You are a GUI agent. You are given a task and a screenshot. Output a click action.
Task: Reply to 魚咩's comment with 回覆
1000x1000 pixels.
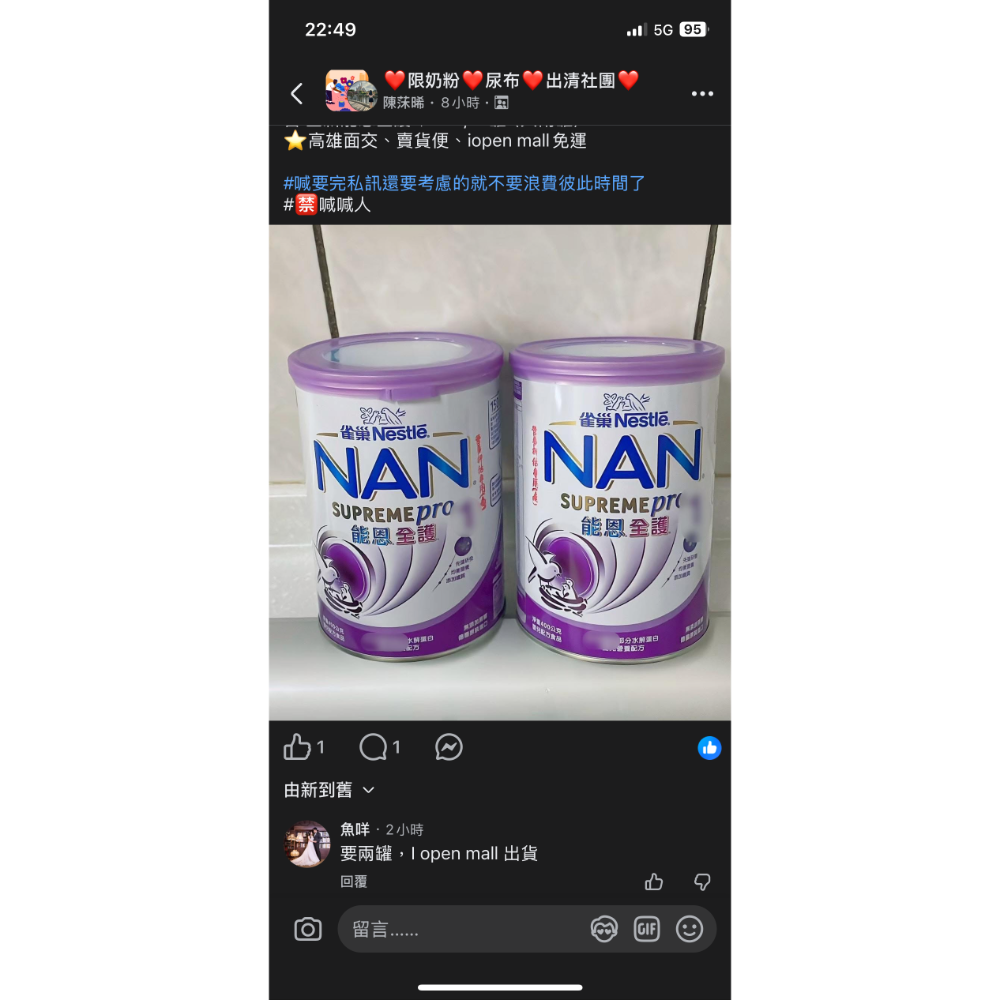[353, 882]
